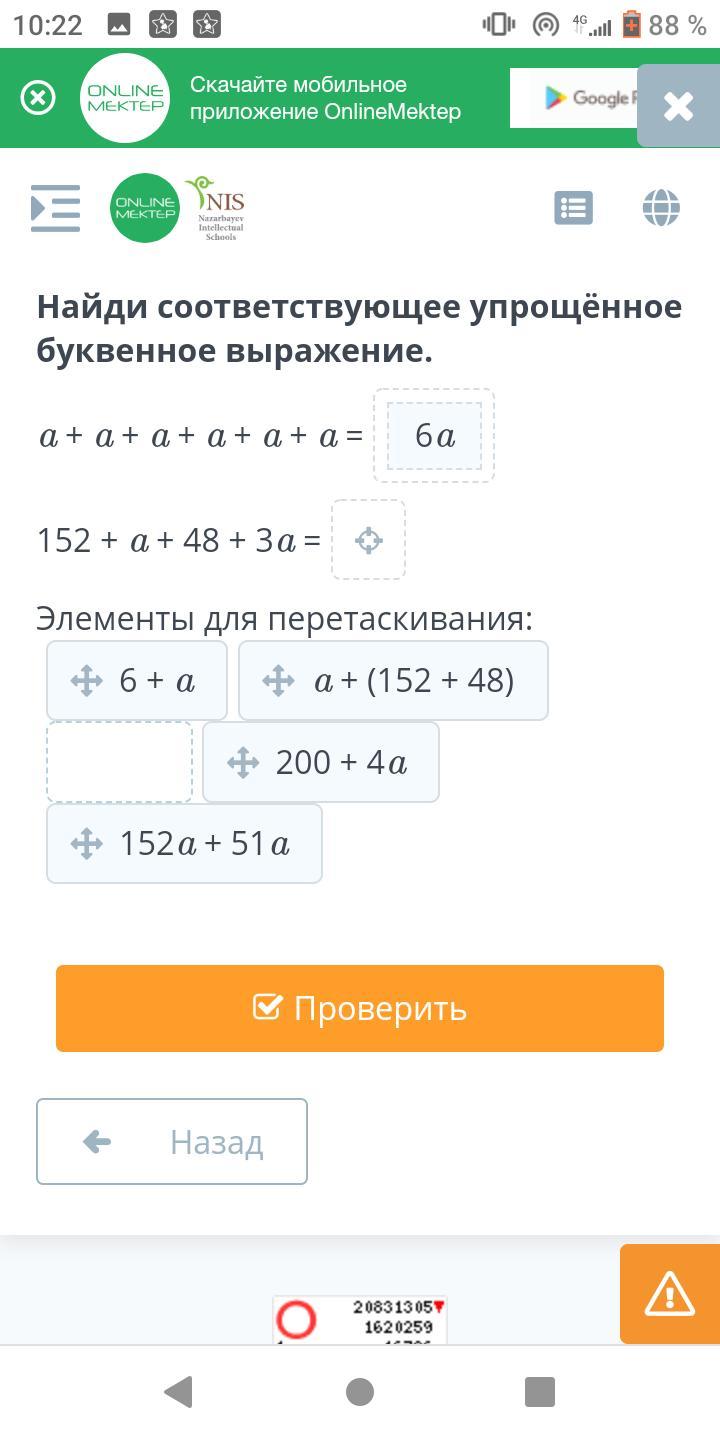720x1440 pixels.
Task: Go back with the Назад button
Action: point(172,1142)
